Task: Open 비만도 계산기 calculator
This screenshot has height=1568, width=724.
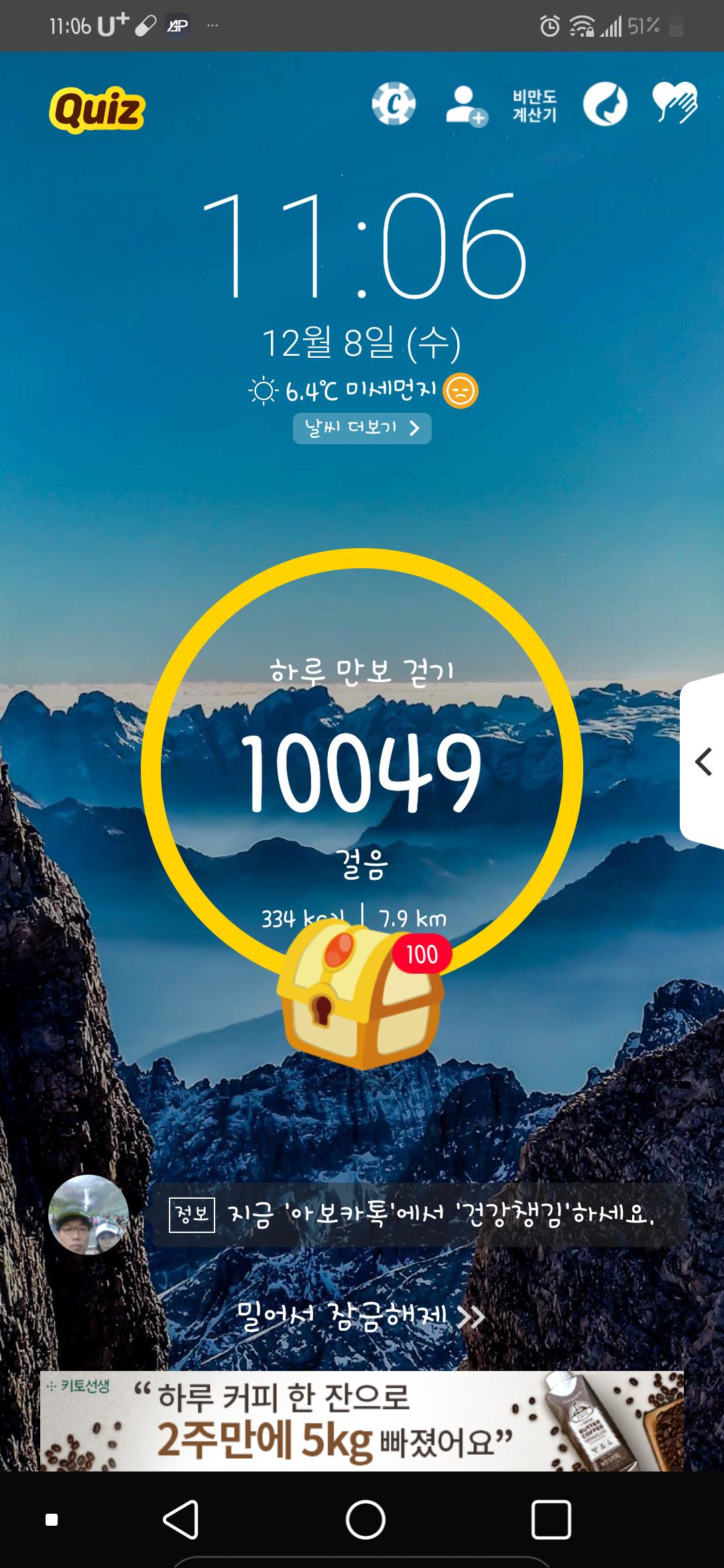Action: 534,106
